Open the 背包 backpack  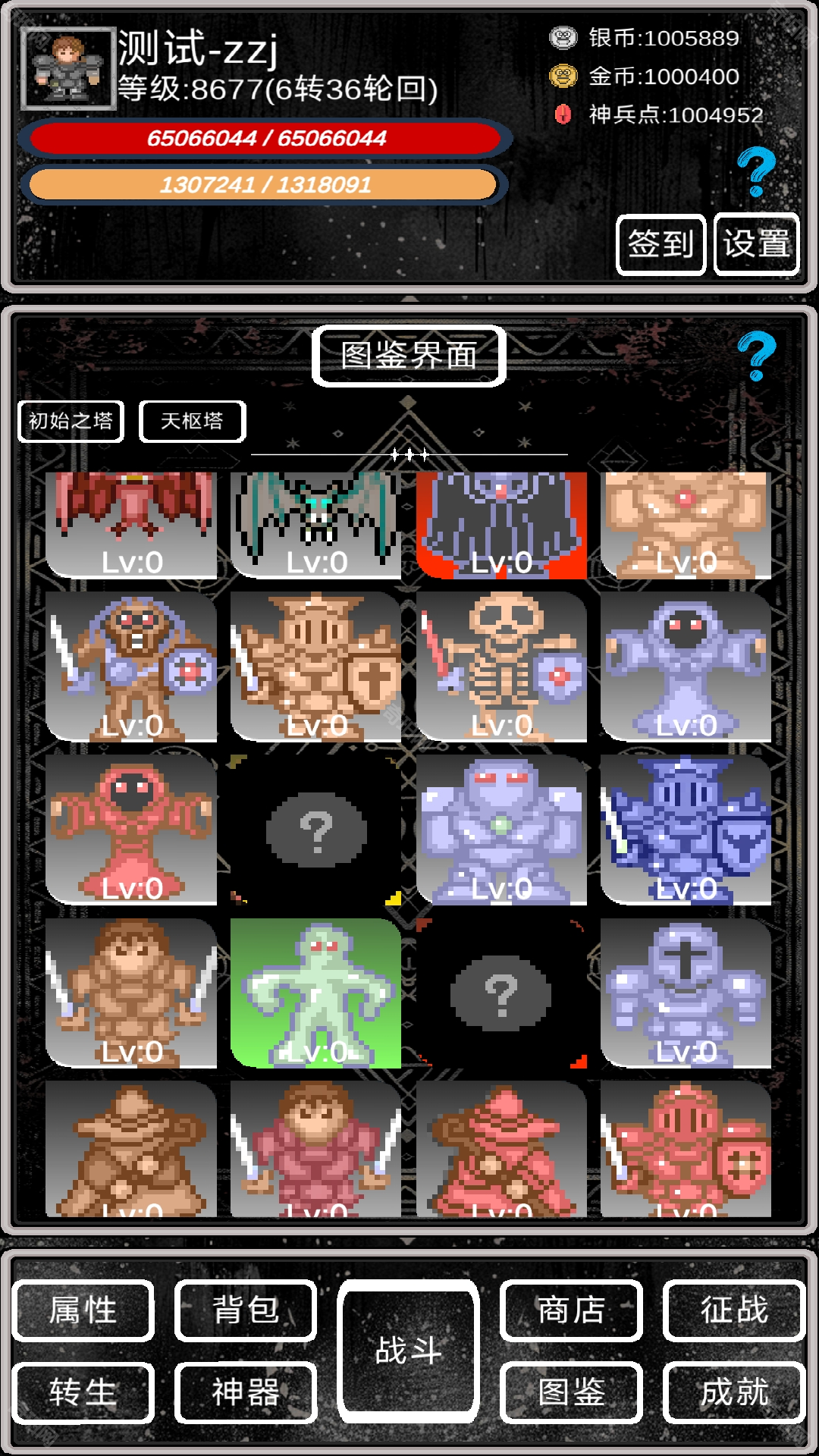tap(246, 1310)
